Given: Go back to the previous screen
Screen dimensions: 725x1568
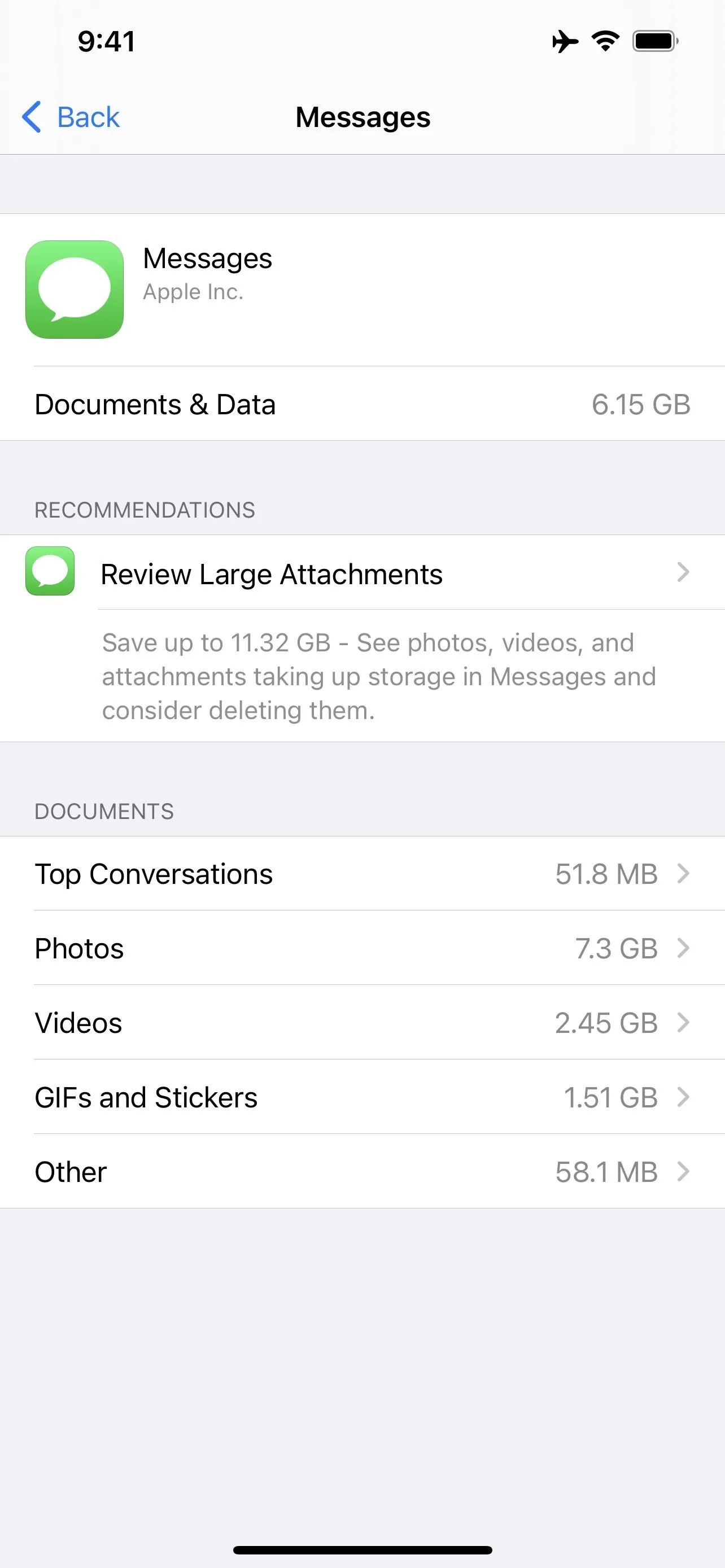Looking at the screenshot, I should coord(71,117).
